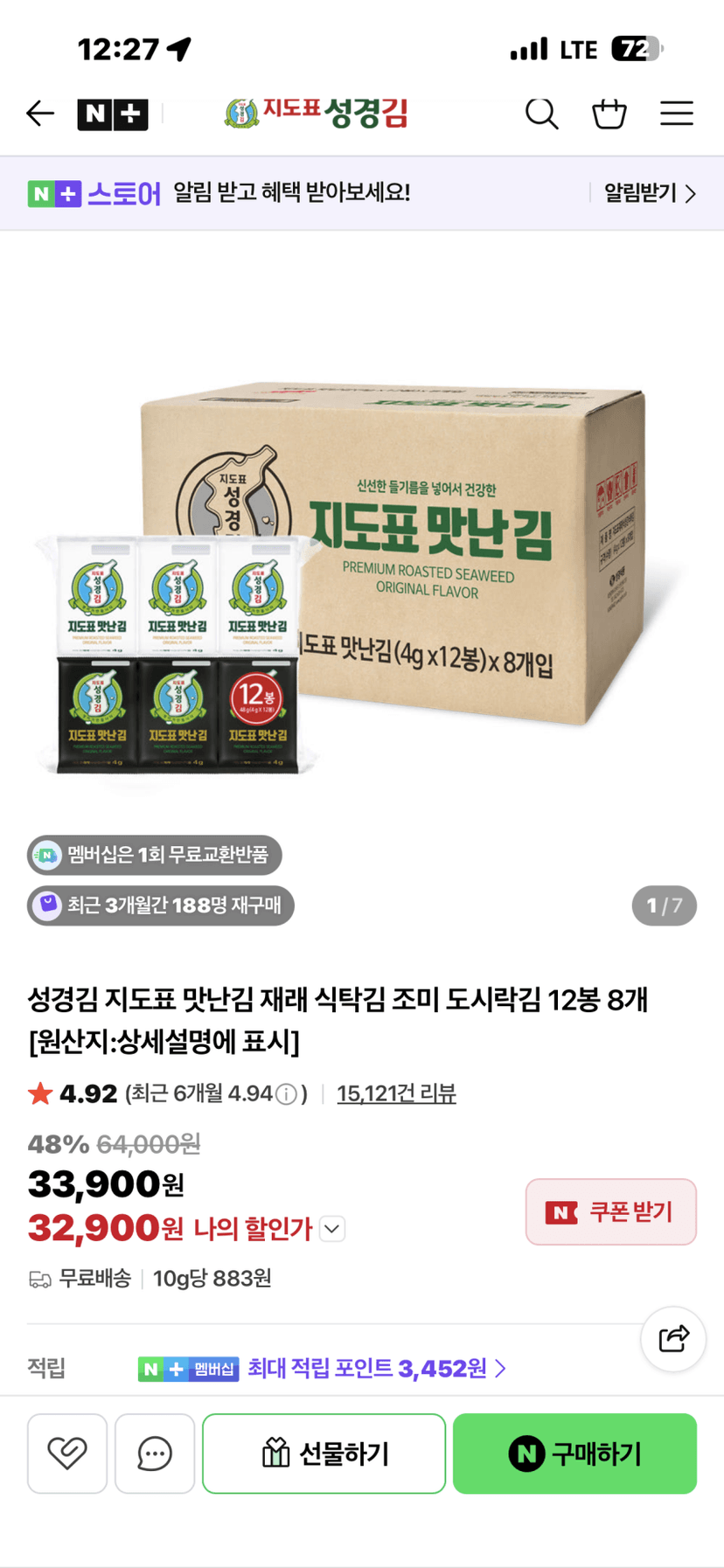The image size is (724, 1568).
Task: Open the main product image
Action: click(x=362, y=577)
